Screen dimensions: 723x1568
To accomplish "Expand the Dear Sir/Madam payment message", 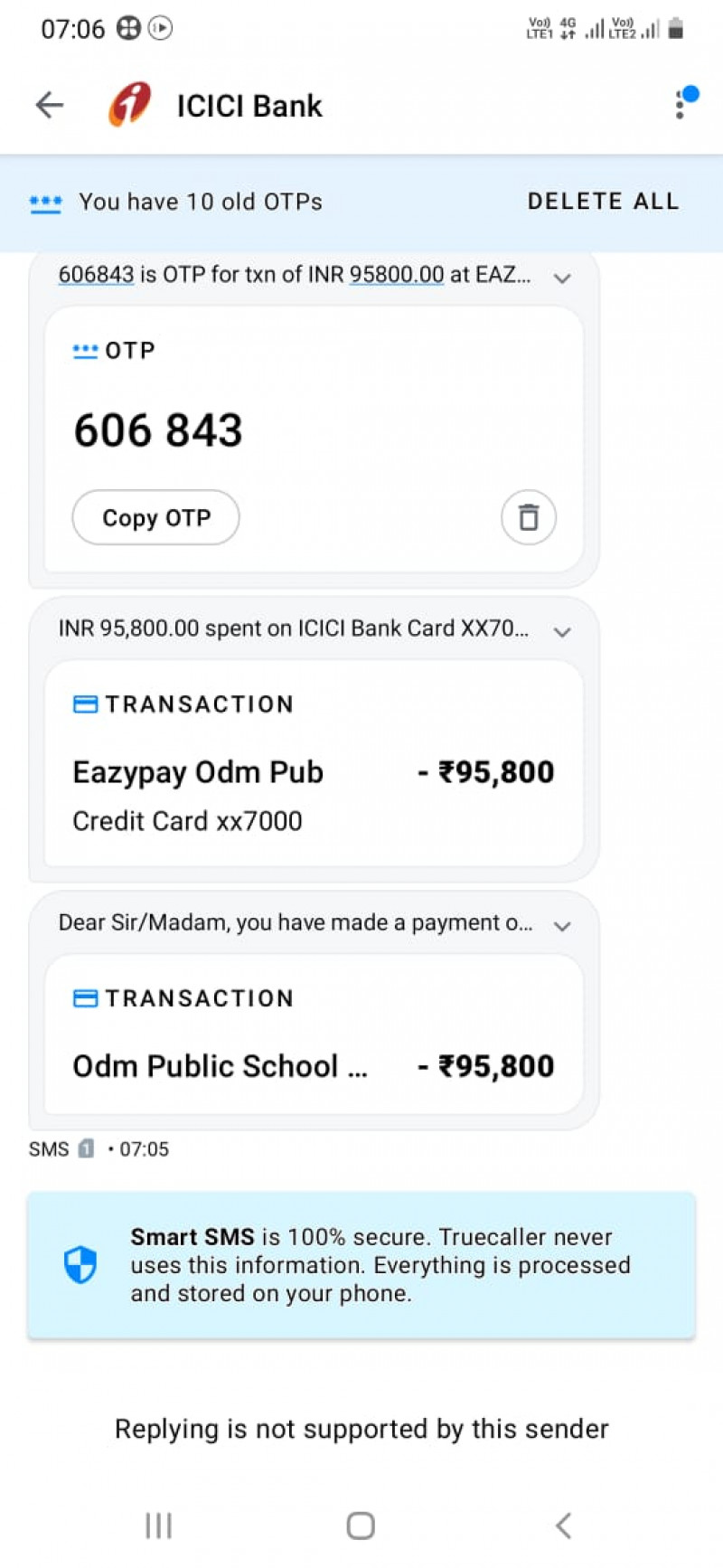I will click(562, 925).
